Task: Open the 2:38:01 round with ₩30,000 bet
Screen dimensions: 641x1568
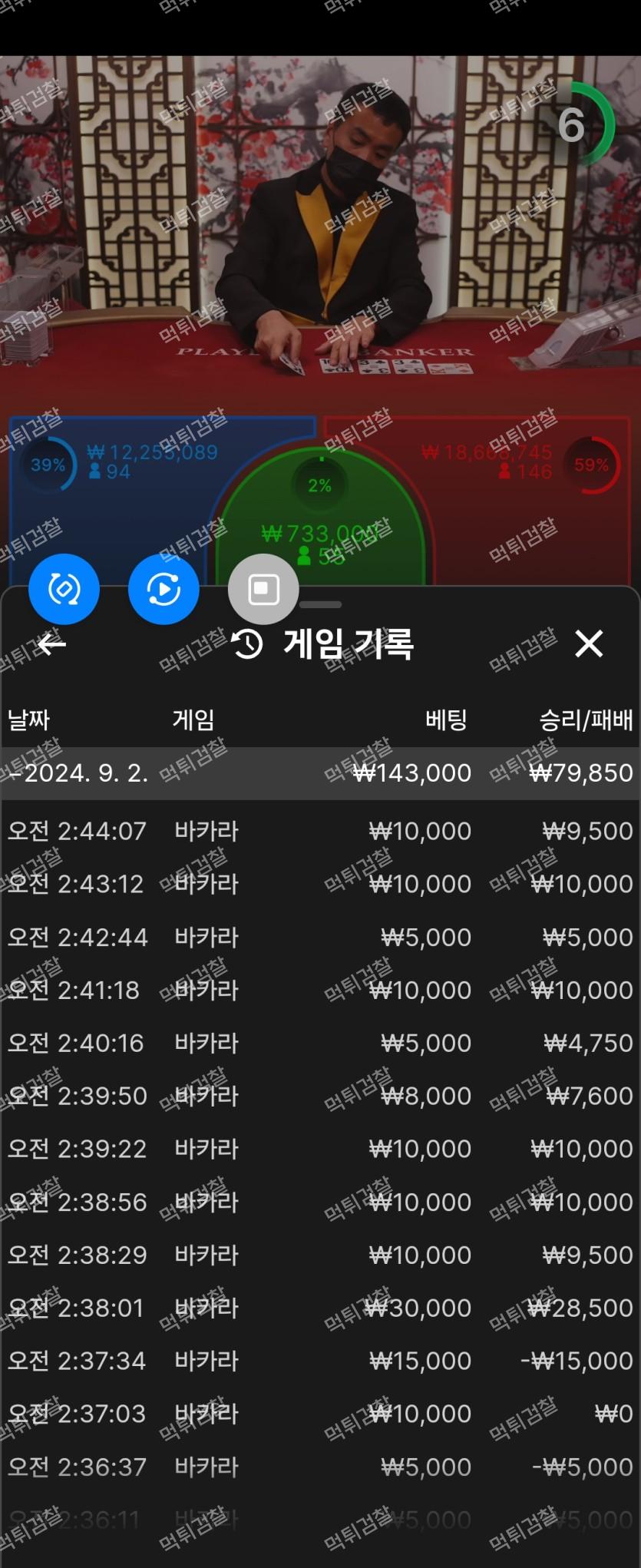Action: (x=319, y=1308)
